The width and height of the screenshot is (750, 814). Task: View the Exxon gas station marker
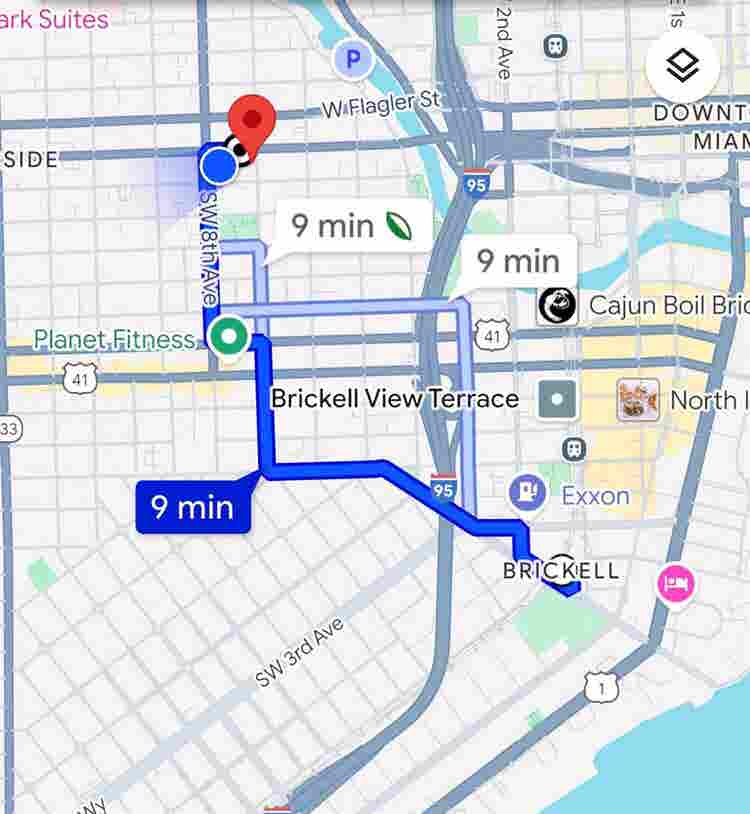tap(527, 493)
